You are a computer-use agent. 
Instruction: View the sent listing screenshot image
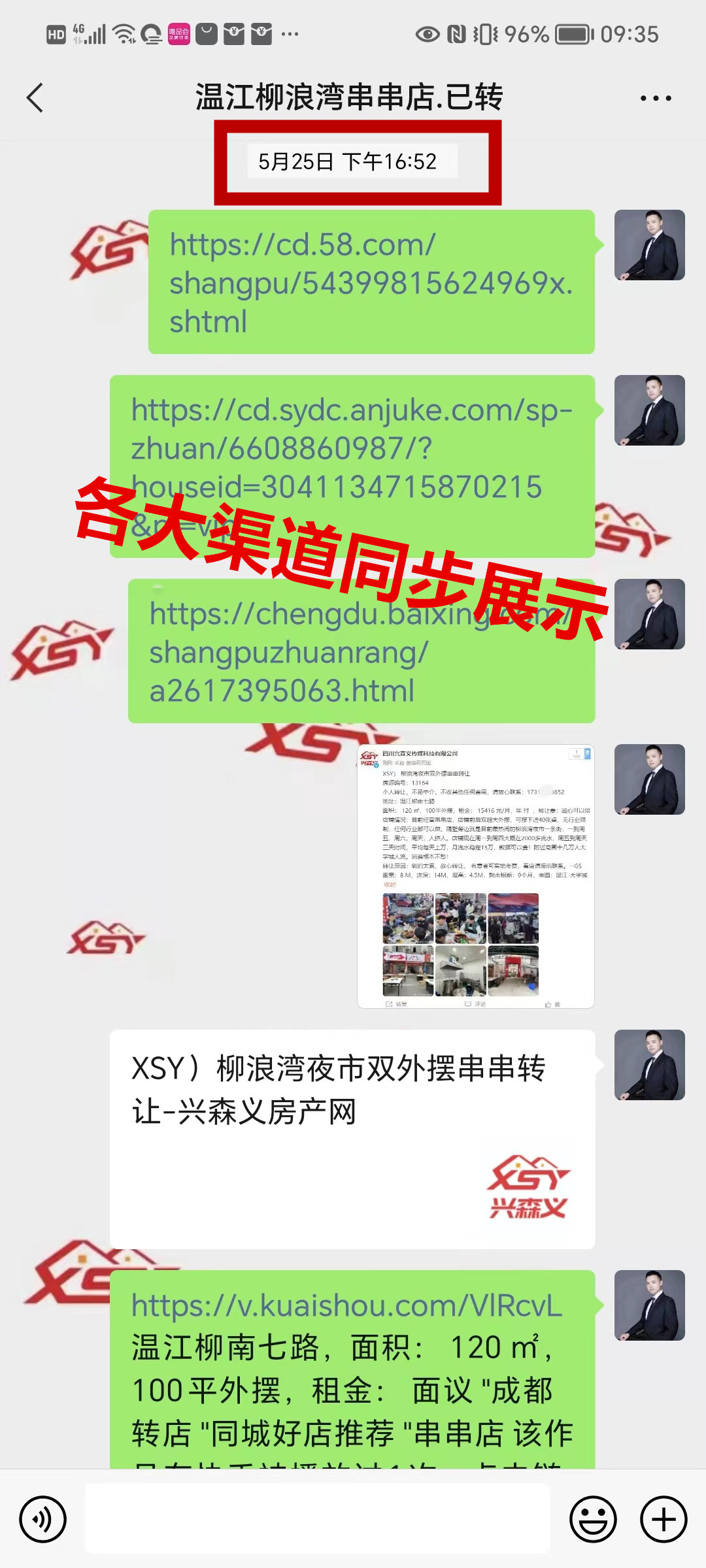pos(475,875)
